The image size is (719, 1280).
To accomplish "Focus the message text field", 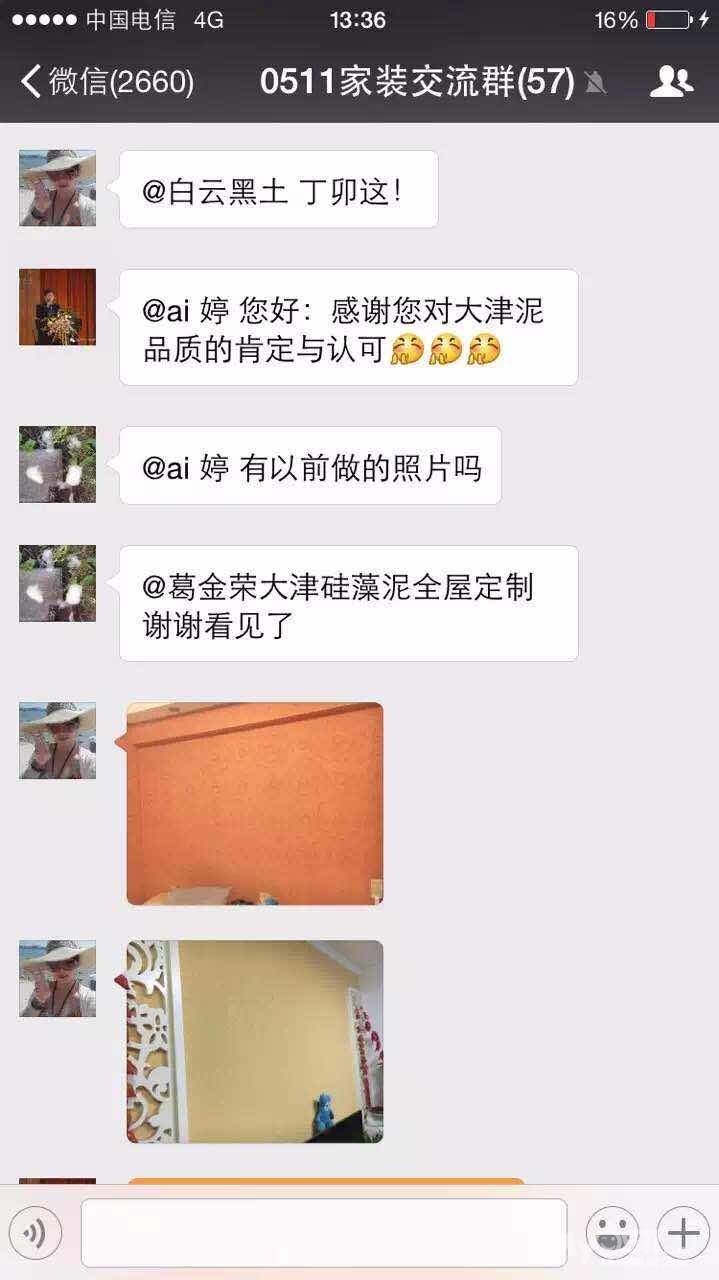I will 324,1233.
